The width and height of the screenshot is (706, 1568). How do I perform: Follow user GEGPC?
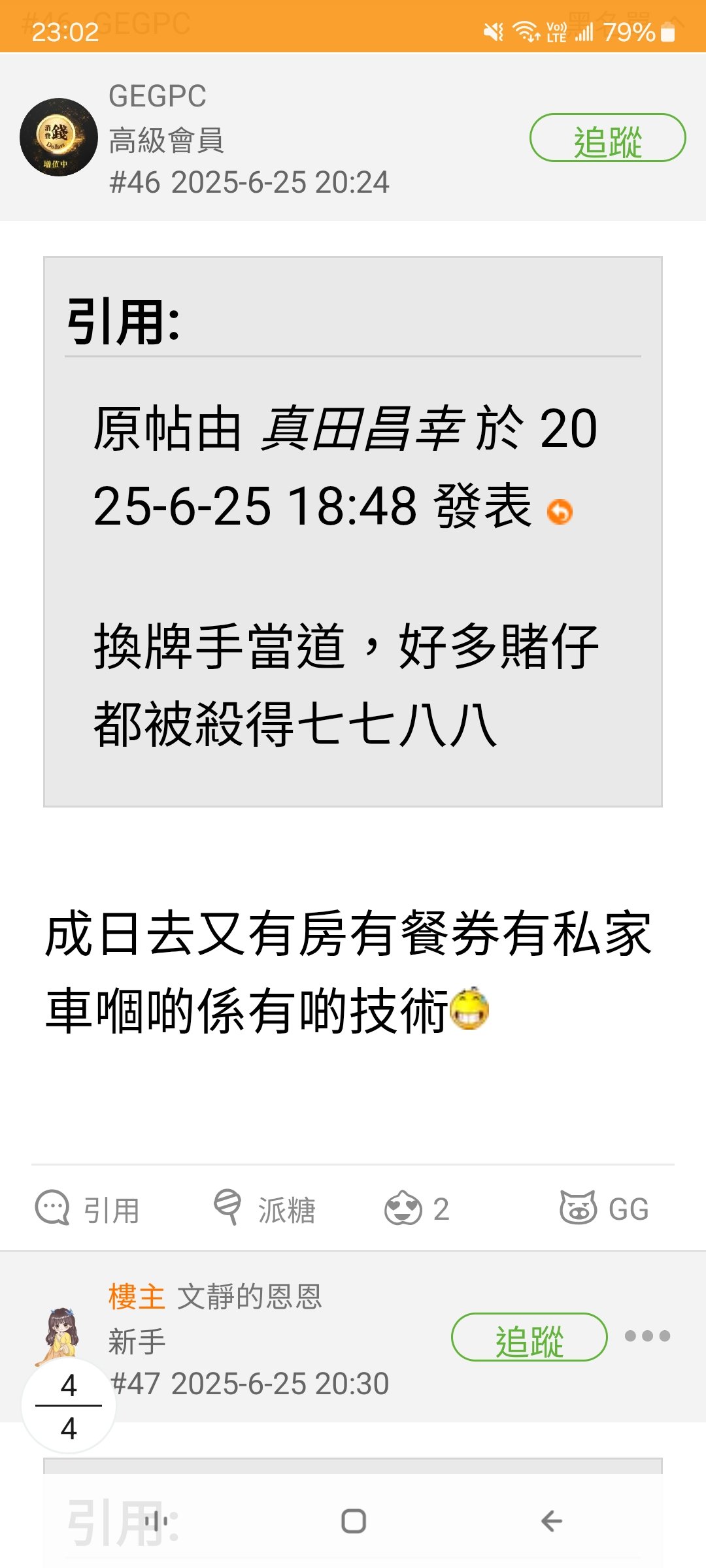click(x=607, y=138)
